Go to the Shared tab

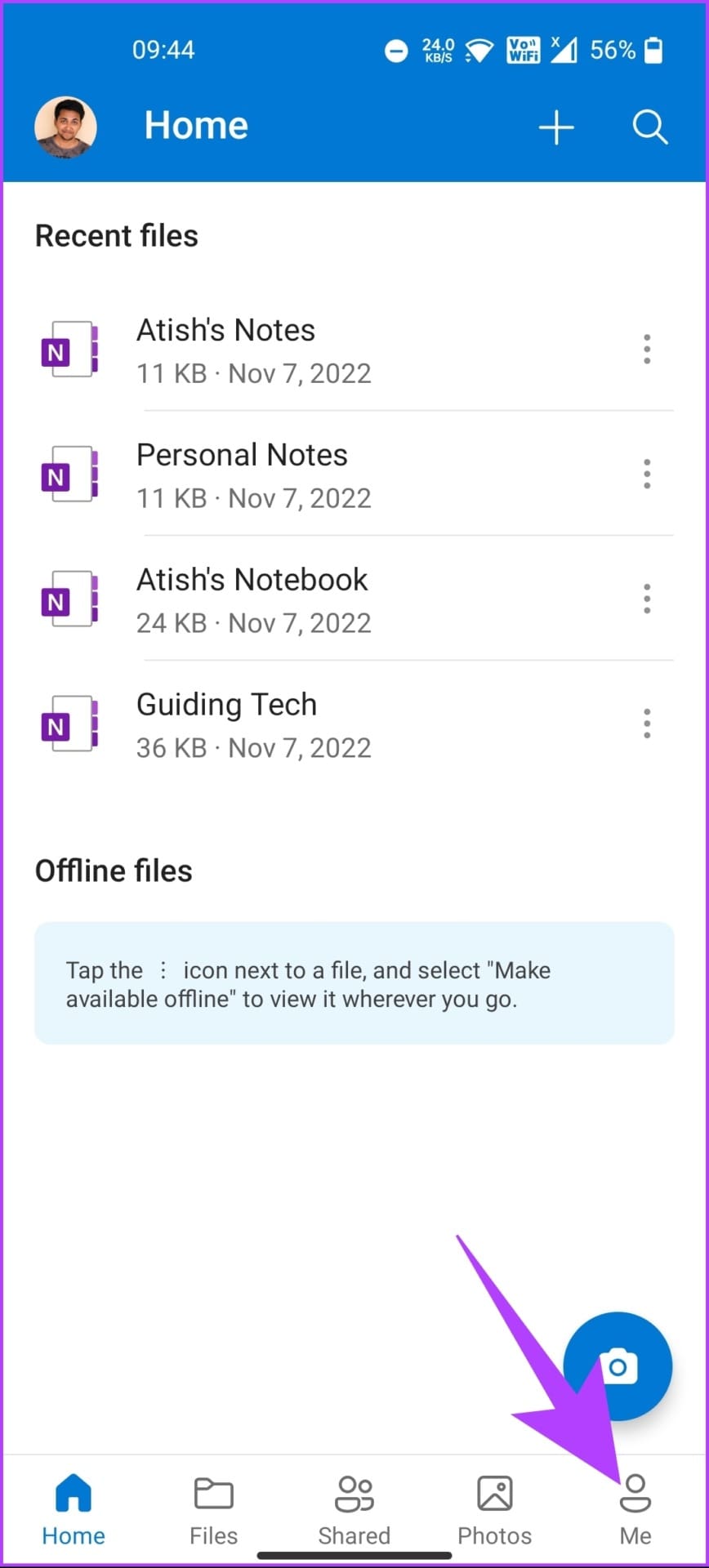coord(354,1510)
